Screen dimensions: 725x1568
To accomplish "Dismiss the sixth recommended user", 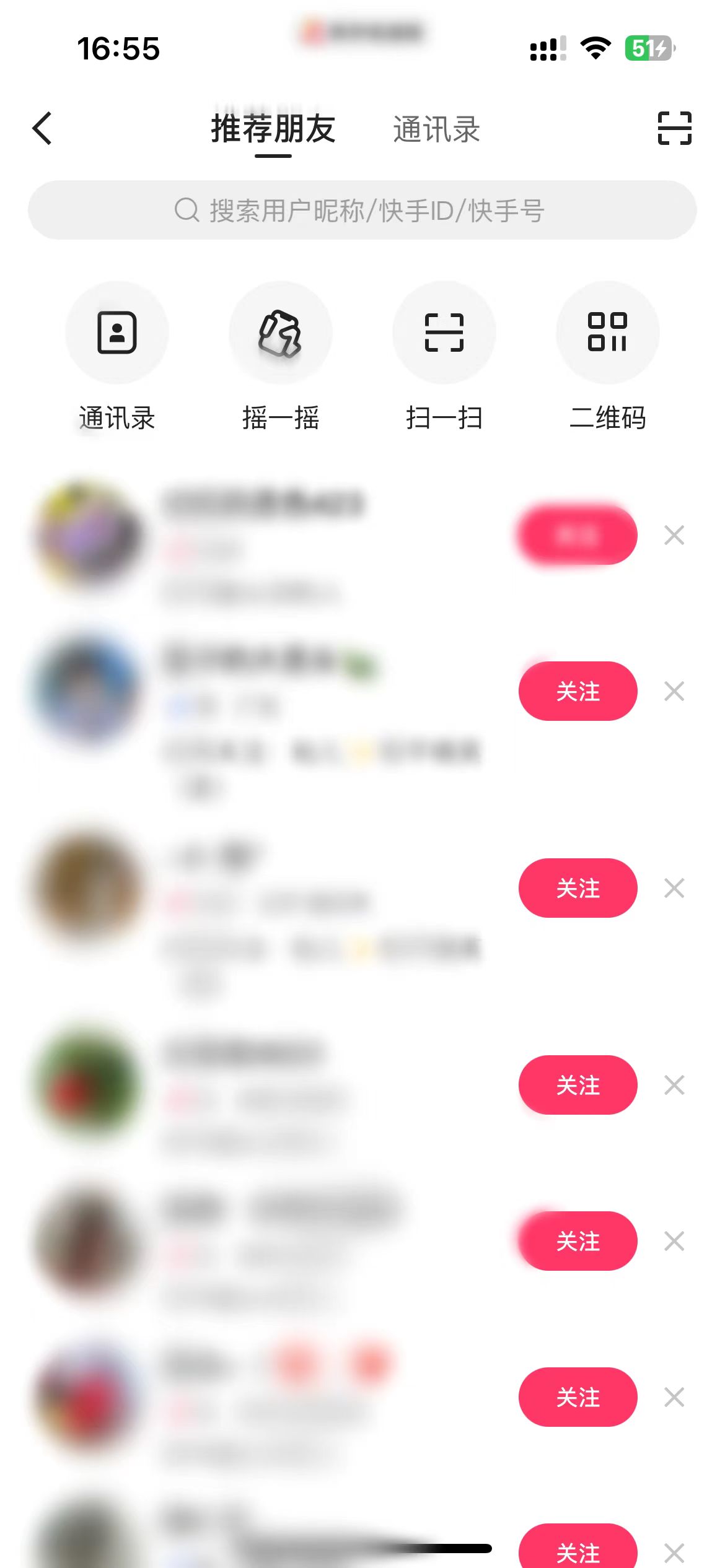I will tap(674, 1397).
